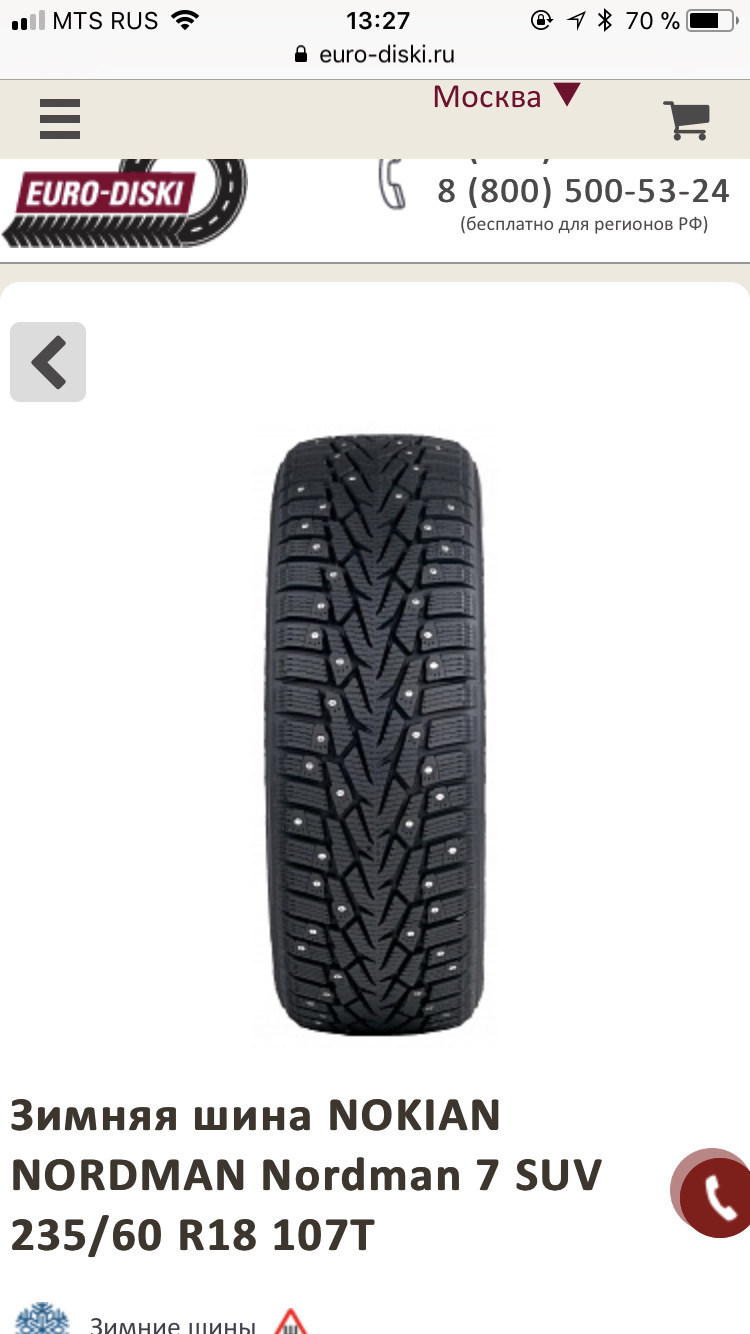Tap the floating red call-back button
Viewport: 750px width, 1334px height.
pos(717,1196)
